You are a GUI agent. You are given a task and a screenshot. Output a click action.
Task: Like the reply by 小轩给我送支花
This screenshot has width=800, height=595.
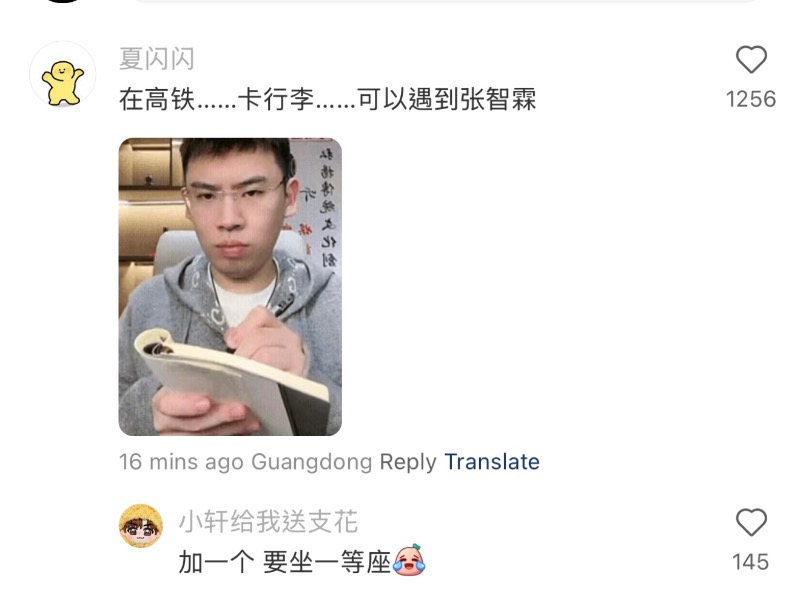tap(751, 523)
